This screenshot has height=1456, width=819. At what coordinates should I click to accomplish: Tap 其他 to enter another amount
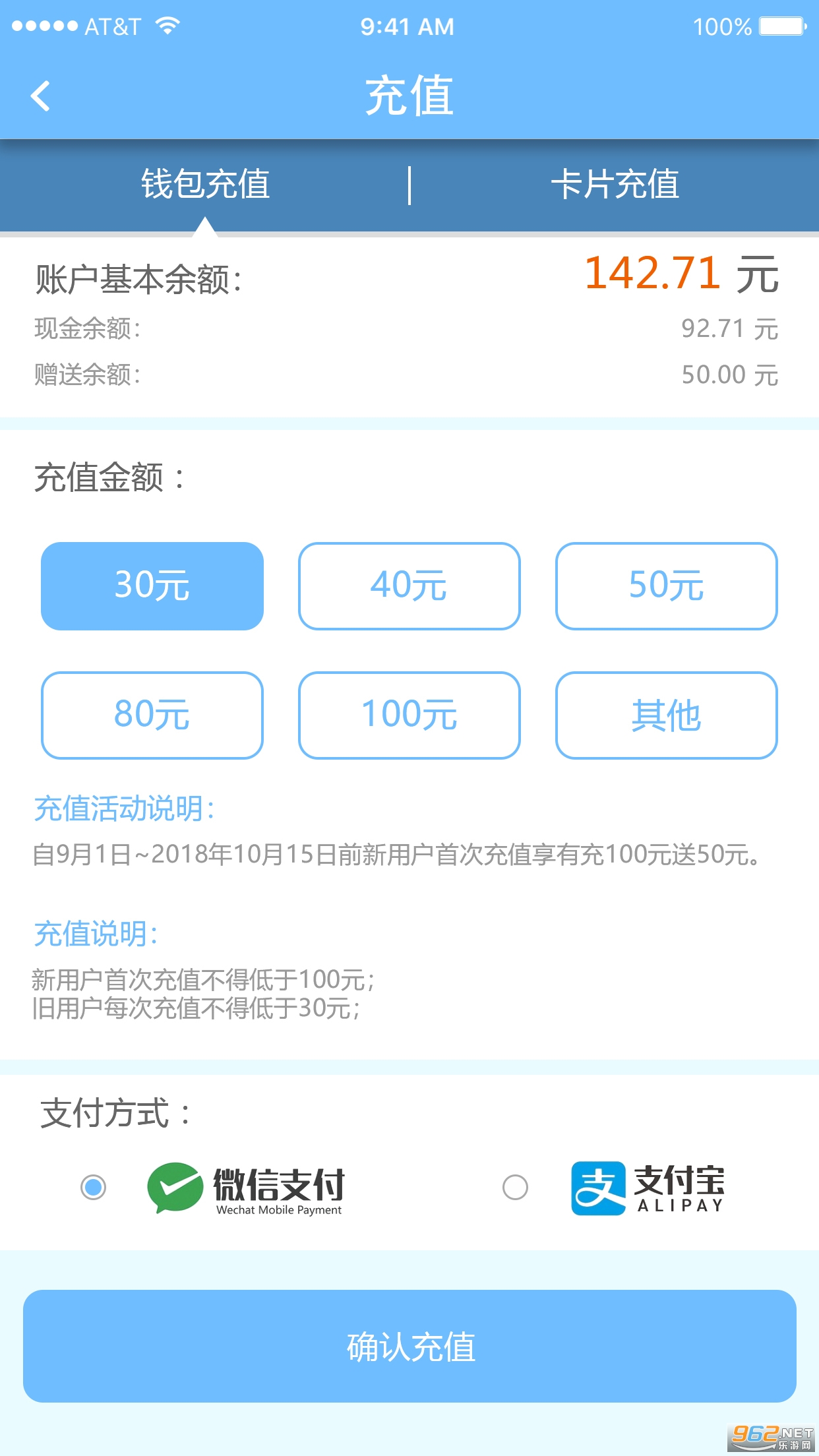pyautogui.click(x=666, y=715)
